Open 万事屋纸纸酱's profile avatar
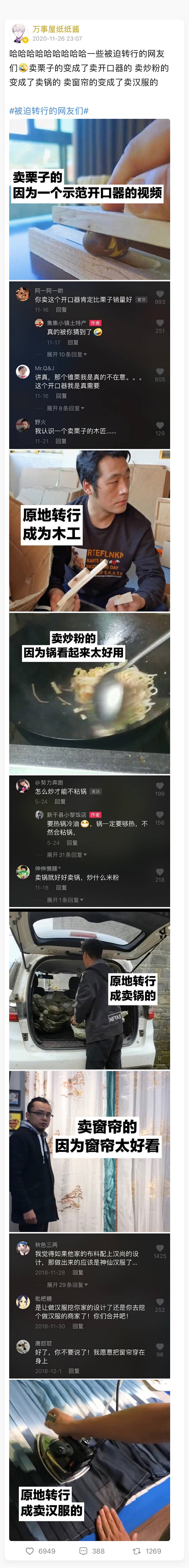The height and width of the screenshot is (1568, 189). pos(20,33)
